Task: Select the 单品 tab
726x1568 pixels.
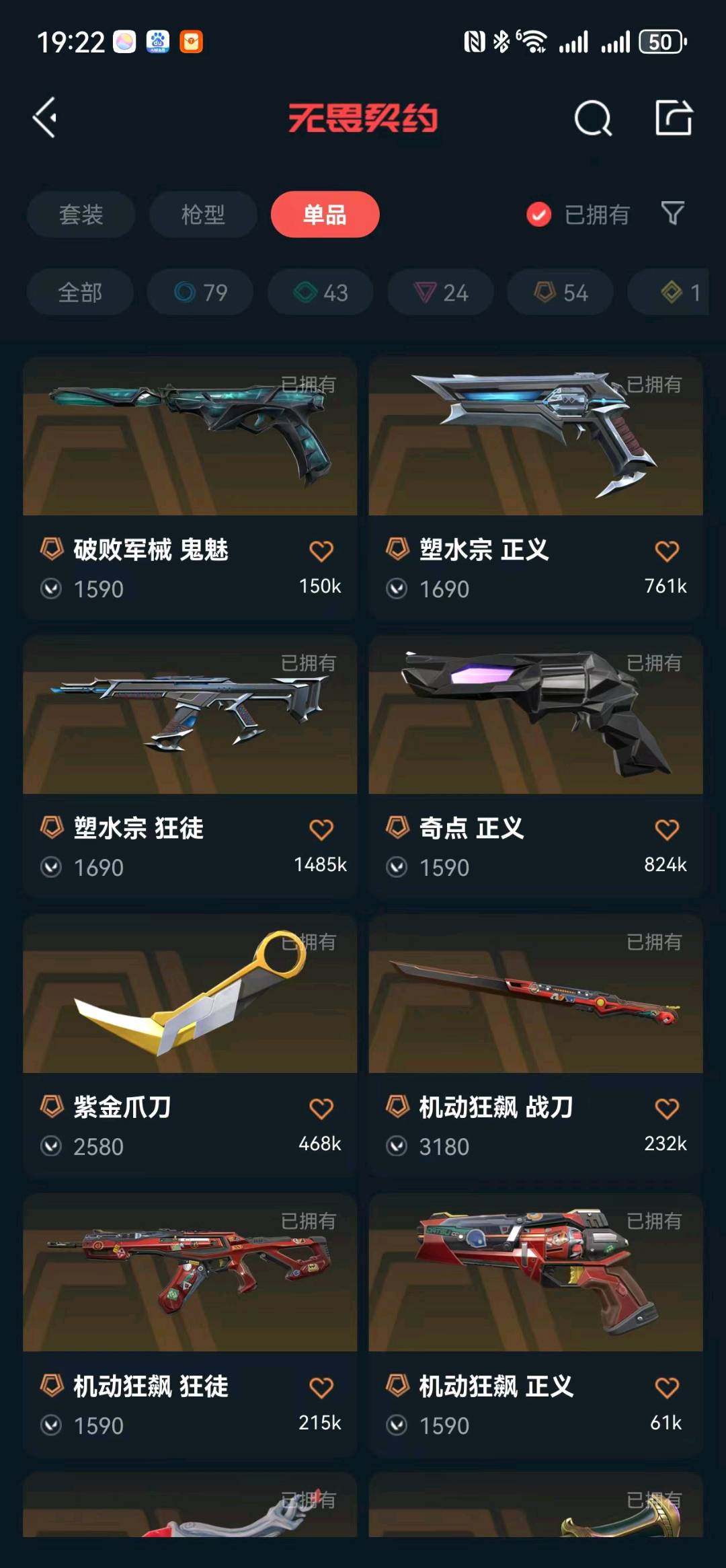Action: pyautogui.click(x=325, y=215)
